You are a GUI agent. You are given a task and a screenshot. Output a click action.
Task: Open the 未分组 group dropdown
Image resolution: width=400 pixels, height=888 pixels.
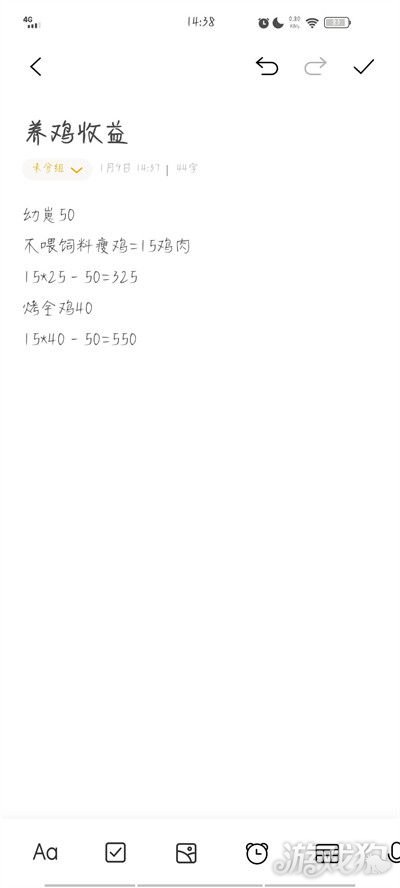click(x=57, y=169)
